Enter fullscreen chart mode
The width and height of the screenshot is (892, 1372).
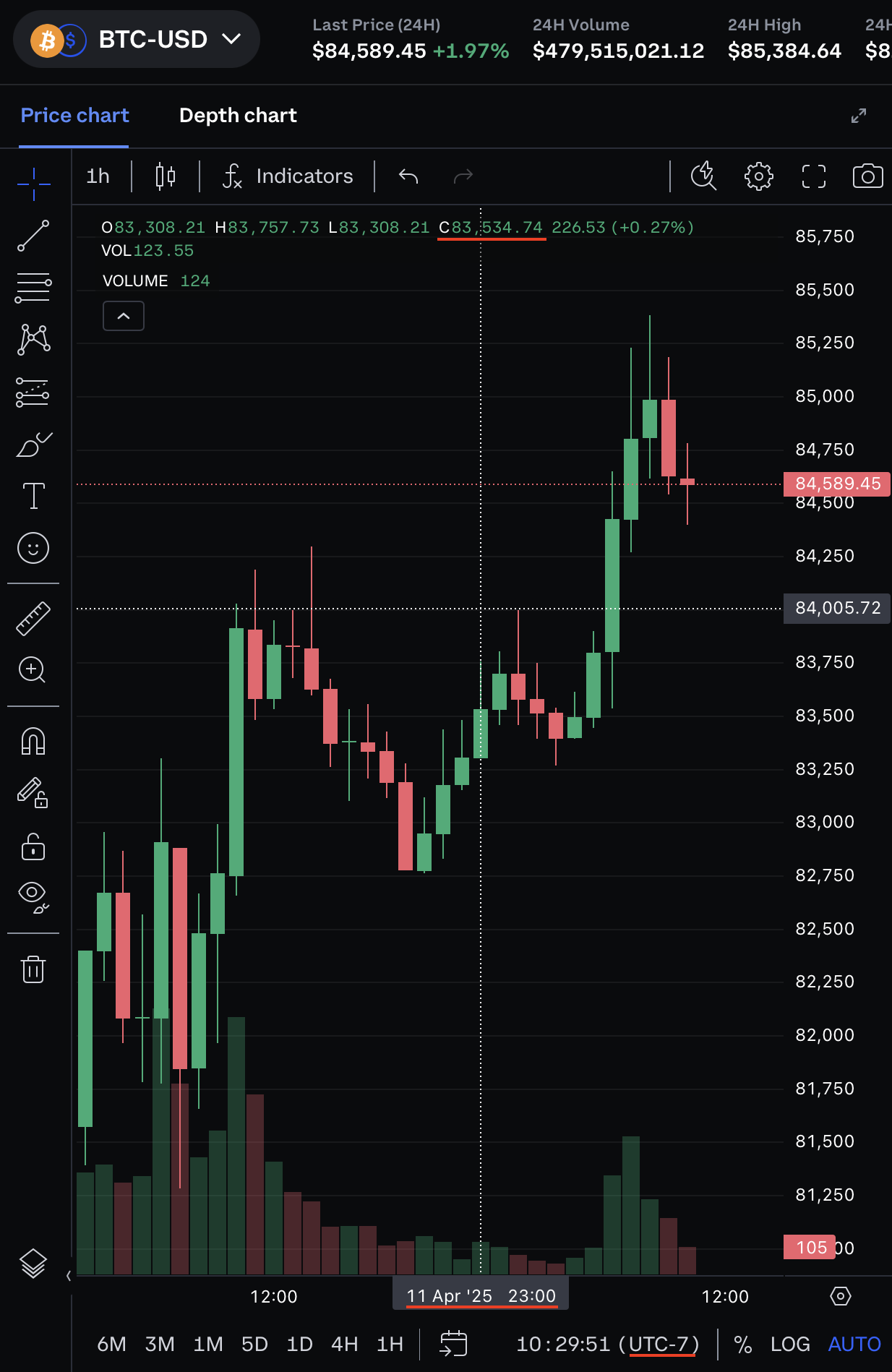[x=813, y=176]
